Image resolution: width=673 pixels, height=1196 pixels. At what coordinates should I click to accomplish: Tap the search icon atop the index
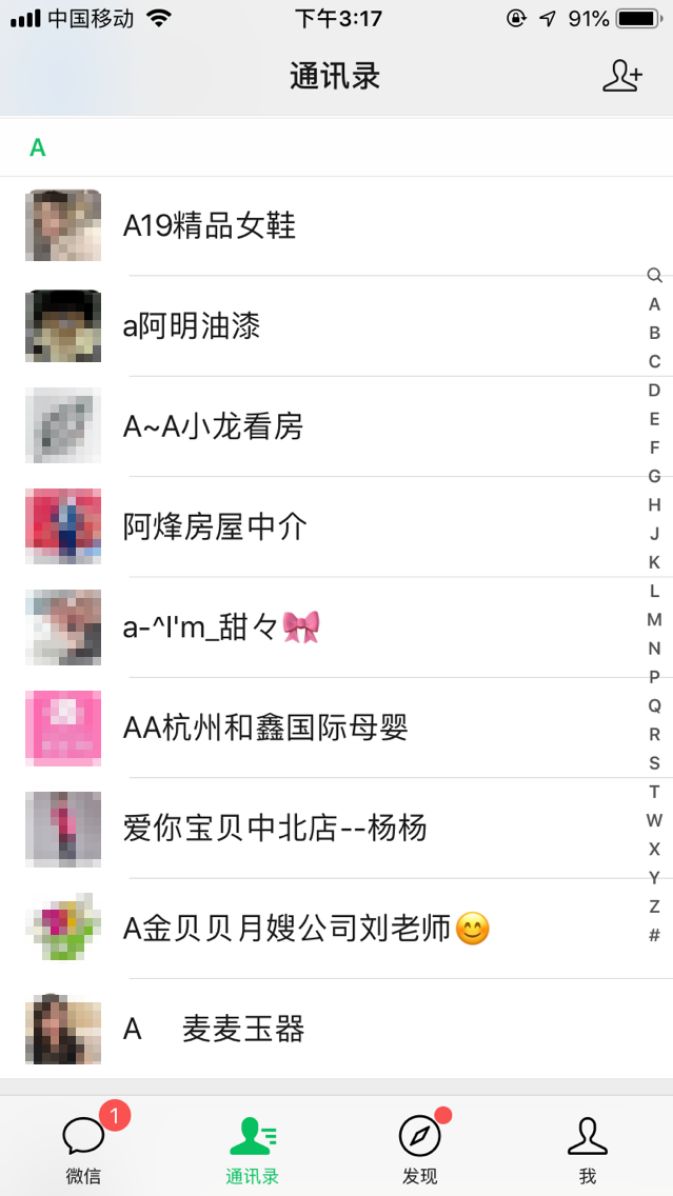pyautogui.click(x=654, y=276)
